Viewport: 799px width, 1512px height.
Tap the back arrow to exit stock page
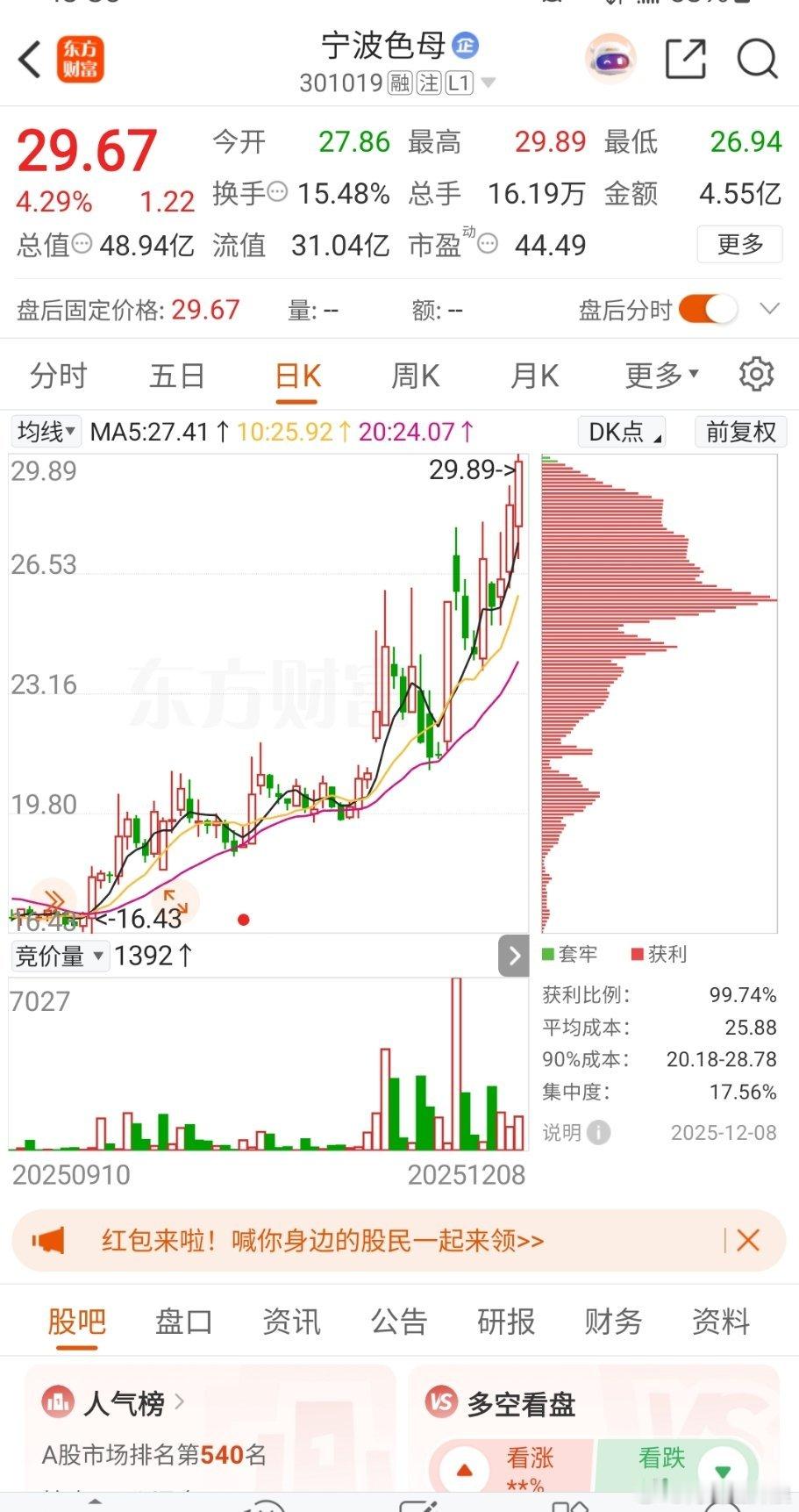pyautogui.click(x=27, y=60)
